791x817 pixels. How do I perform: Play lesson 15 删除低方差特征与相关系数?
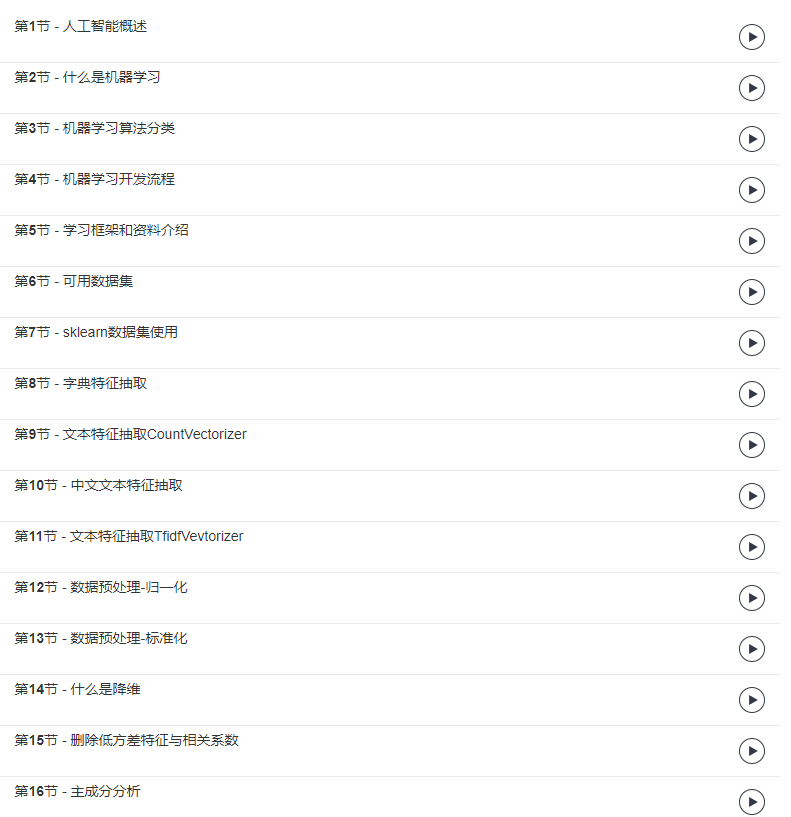click(751, 751)
